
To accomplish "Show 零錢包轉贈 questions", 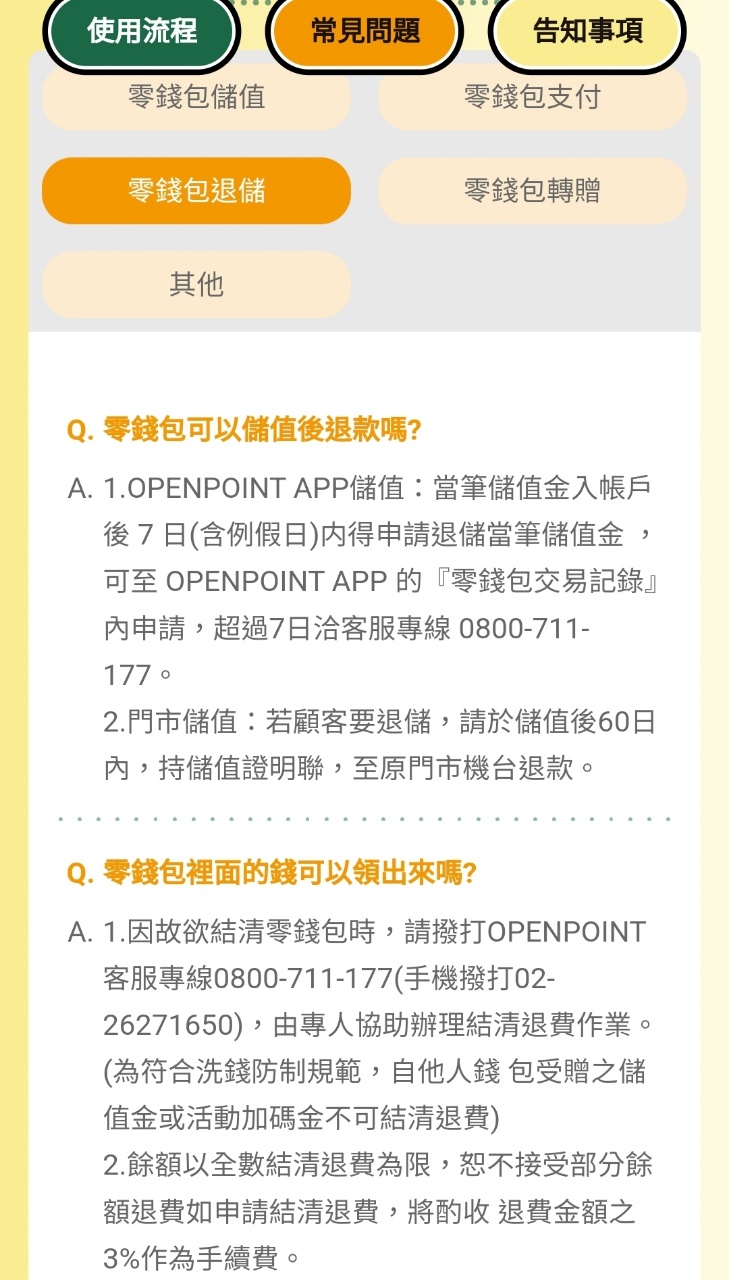I will tap(532, 190).
